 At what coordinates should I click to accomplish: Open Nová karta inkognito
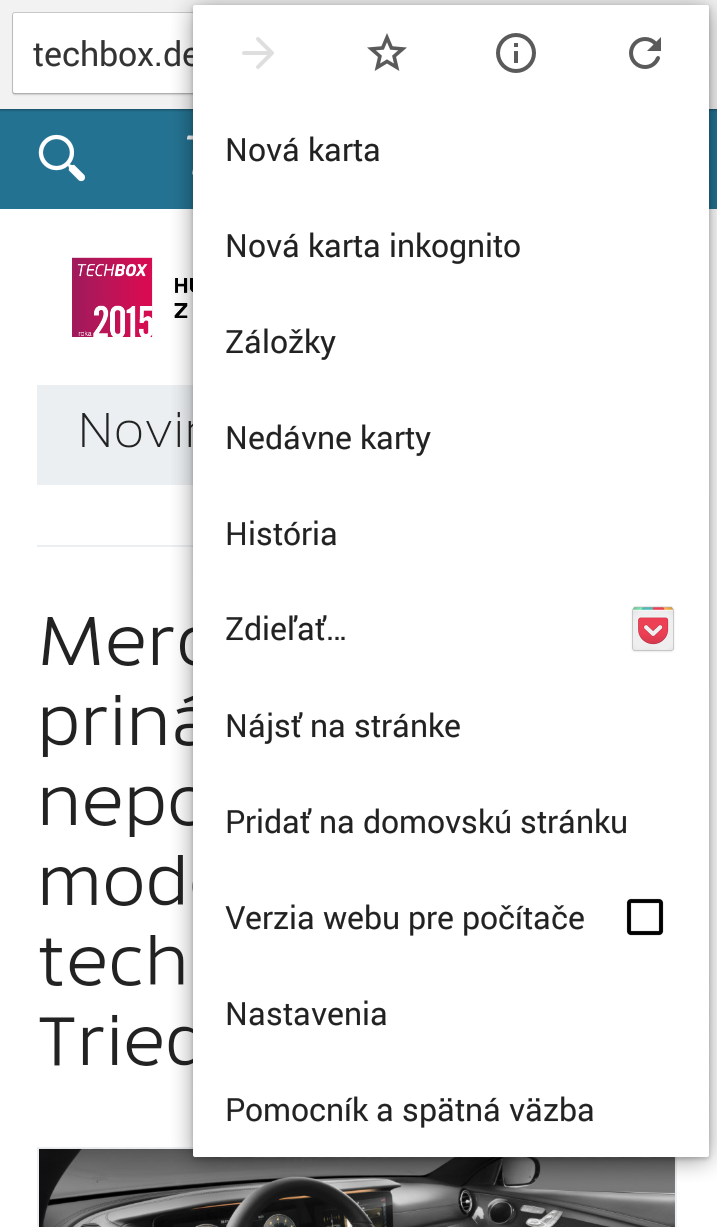point(456,246)
